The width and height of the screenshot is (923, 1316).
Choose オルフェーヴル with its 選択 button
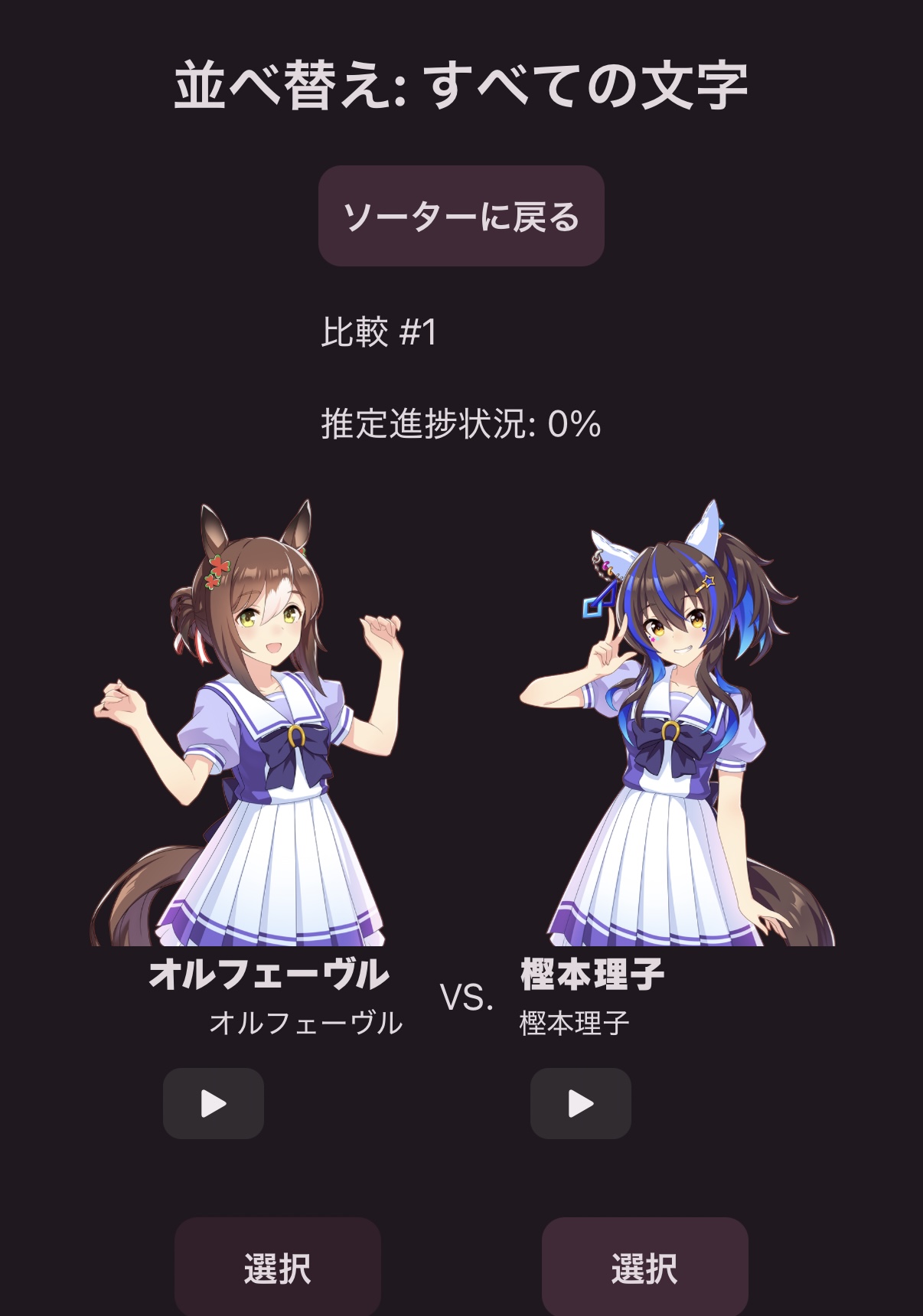pos(277,1267)
